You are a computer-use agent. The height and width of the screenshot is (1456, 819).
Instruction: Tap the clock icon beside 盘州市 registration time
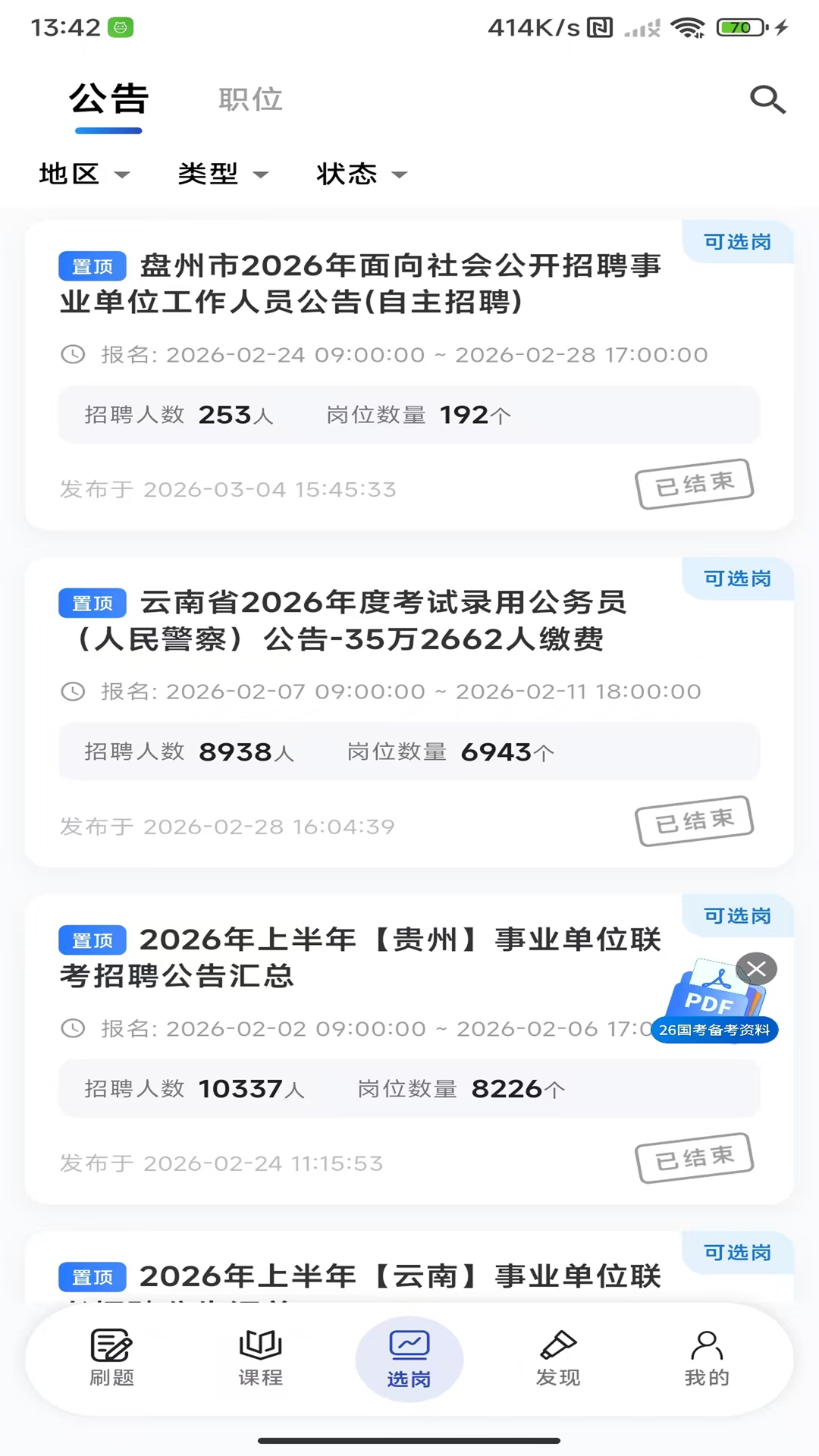coord(74,353)
